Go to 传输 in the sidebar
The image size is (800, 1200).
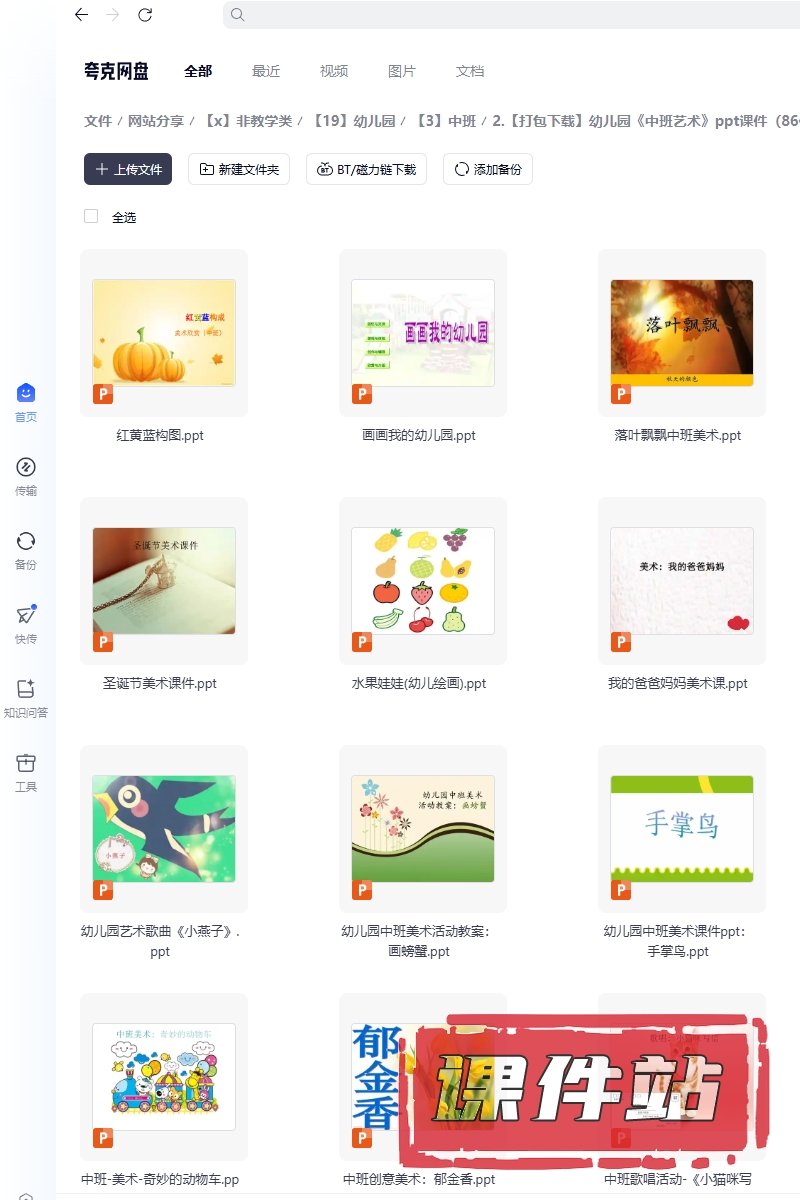click(26, 476)
